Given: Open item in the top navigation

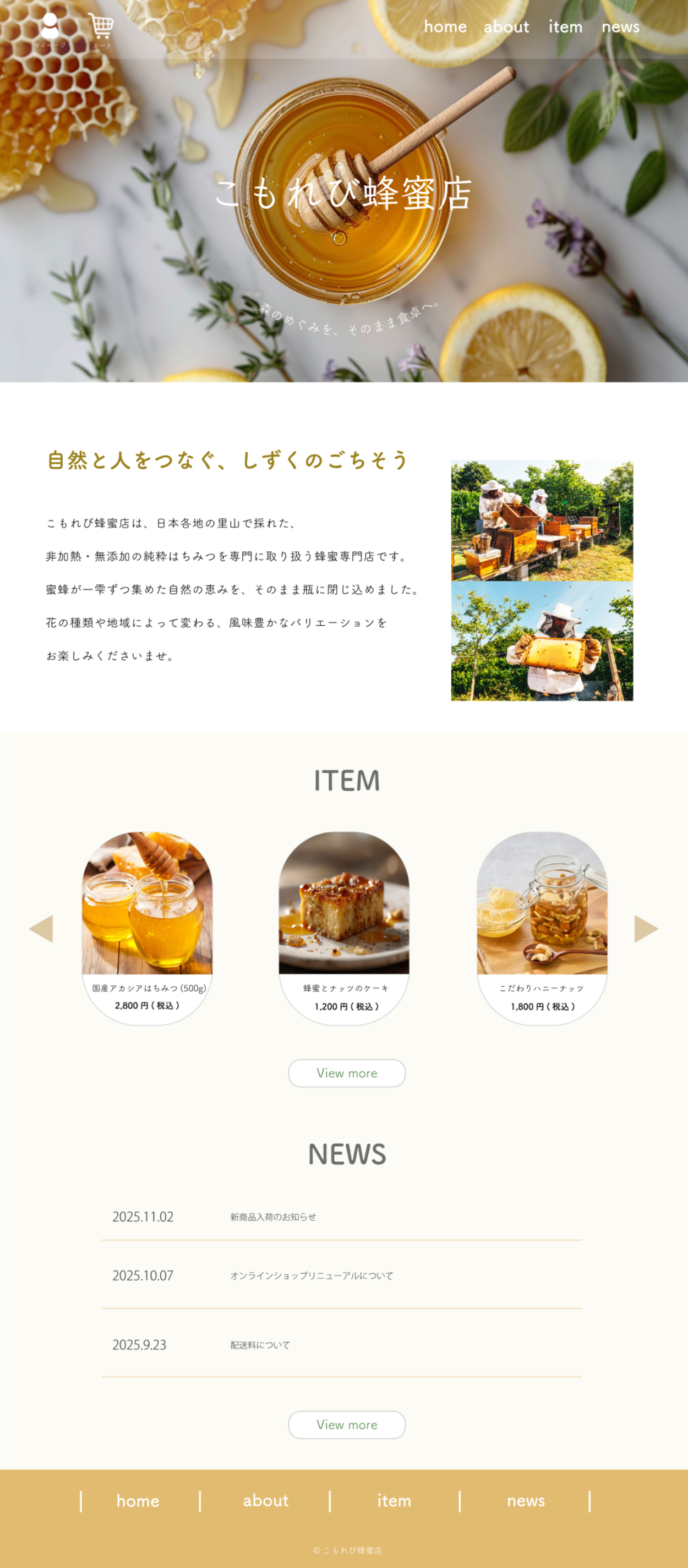Looking at the screenshot, I should point(565,27).
